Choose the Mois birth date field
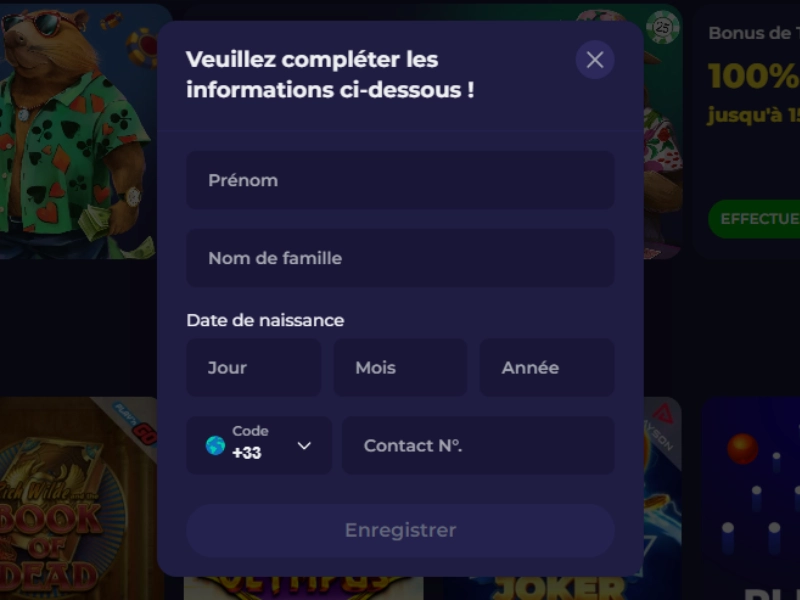Image resolution: width=800 pixels, height=600 pixels. tap(400, 367)
